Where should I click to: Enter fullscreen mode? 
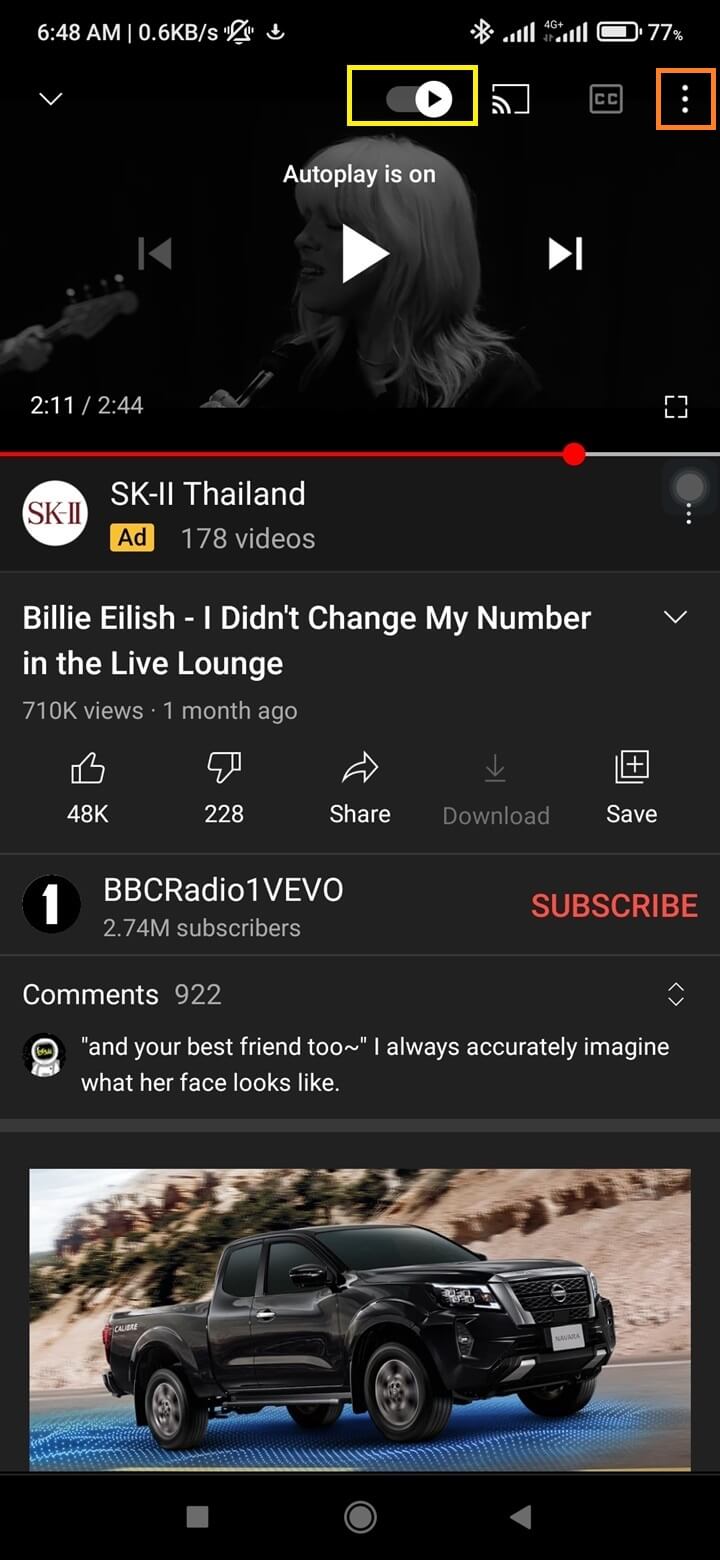676,406
